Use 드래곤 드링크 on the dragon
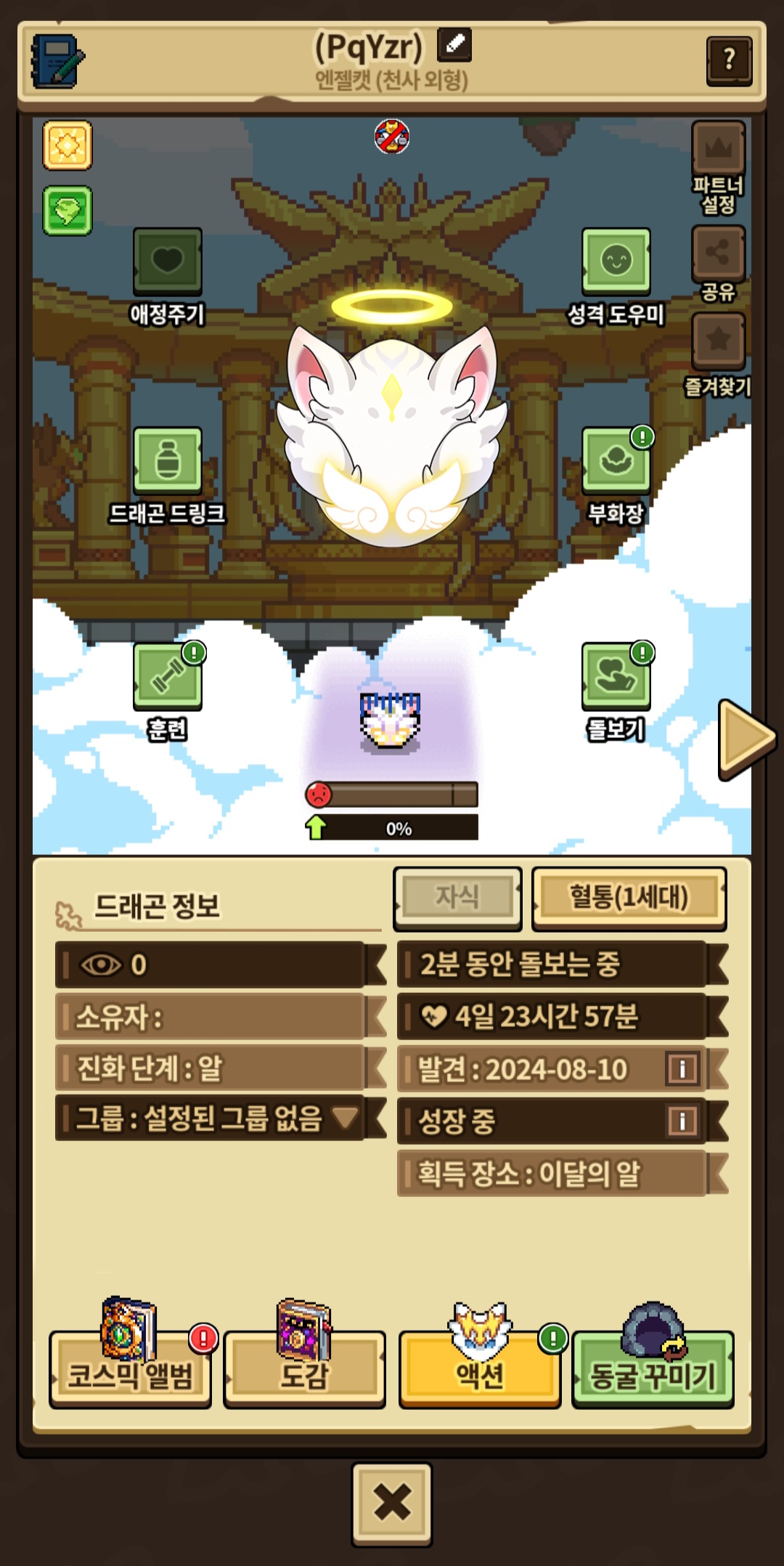784x1566 pixels. coord(168,461)
